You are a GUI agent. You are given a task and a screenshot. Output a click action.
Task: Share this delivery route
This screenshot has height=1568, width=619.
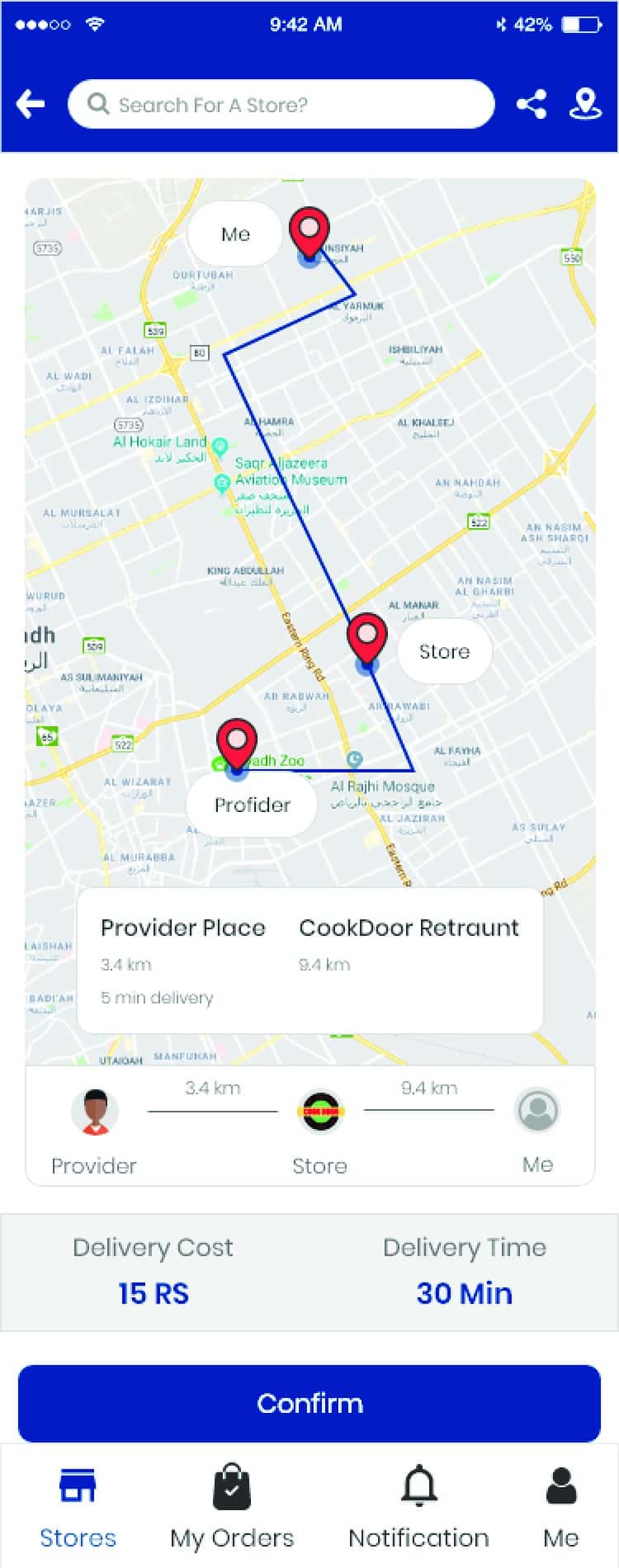pos(531,104)
